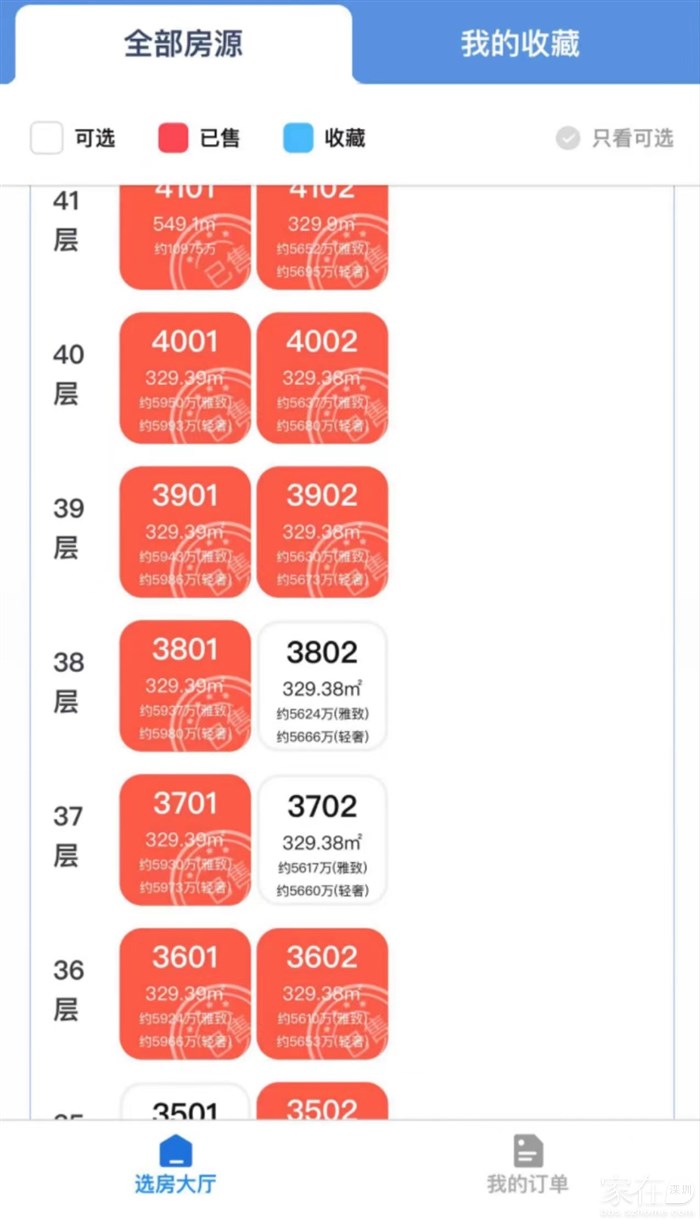Open sold unit 3902
The width and height of the screenshot is (700, 1220).
point(322,532)
